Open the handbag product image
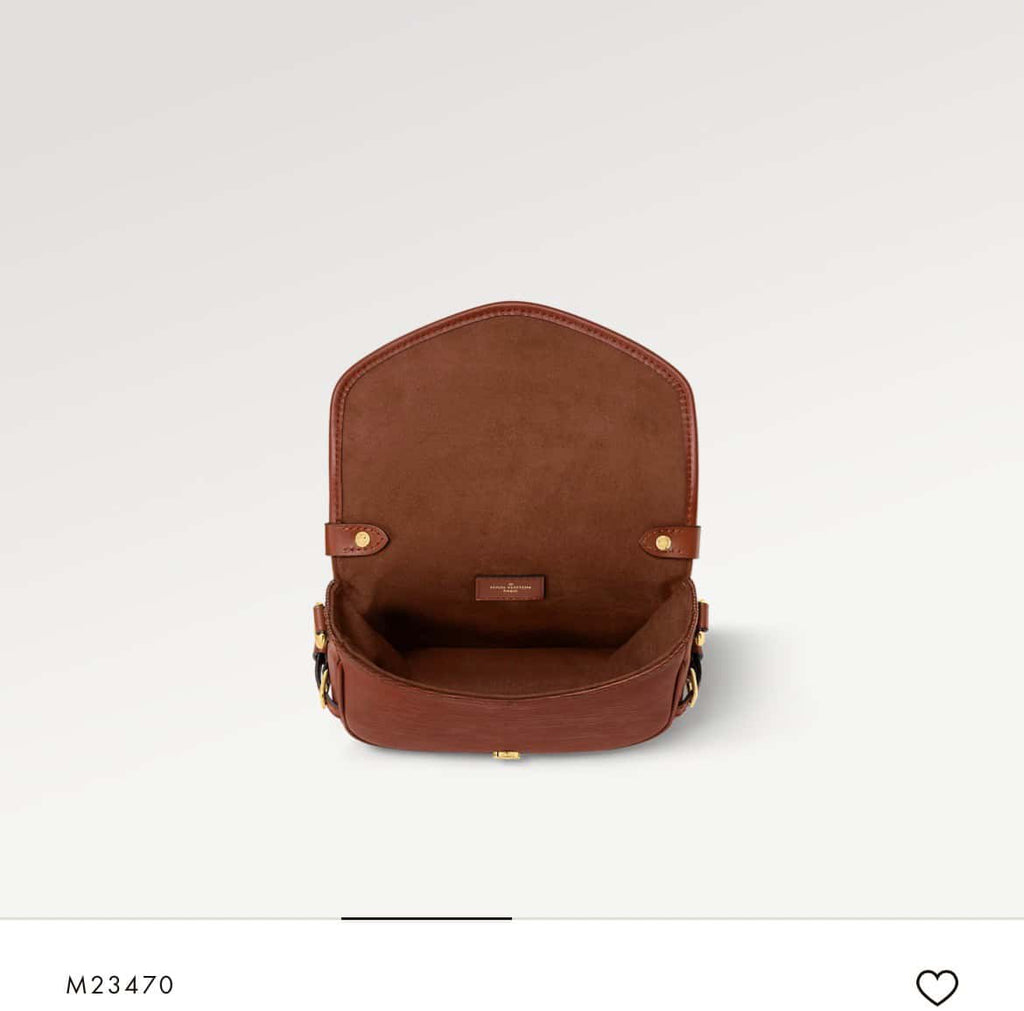 pos(512,530)
